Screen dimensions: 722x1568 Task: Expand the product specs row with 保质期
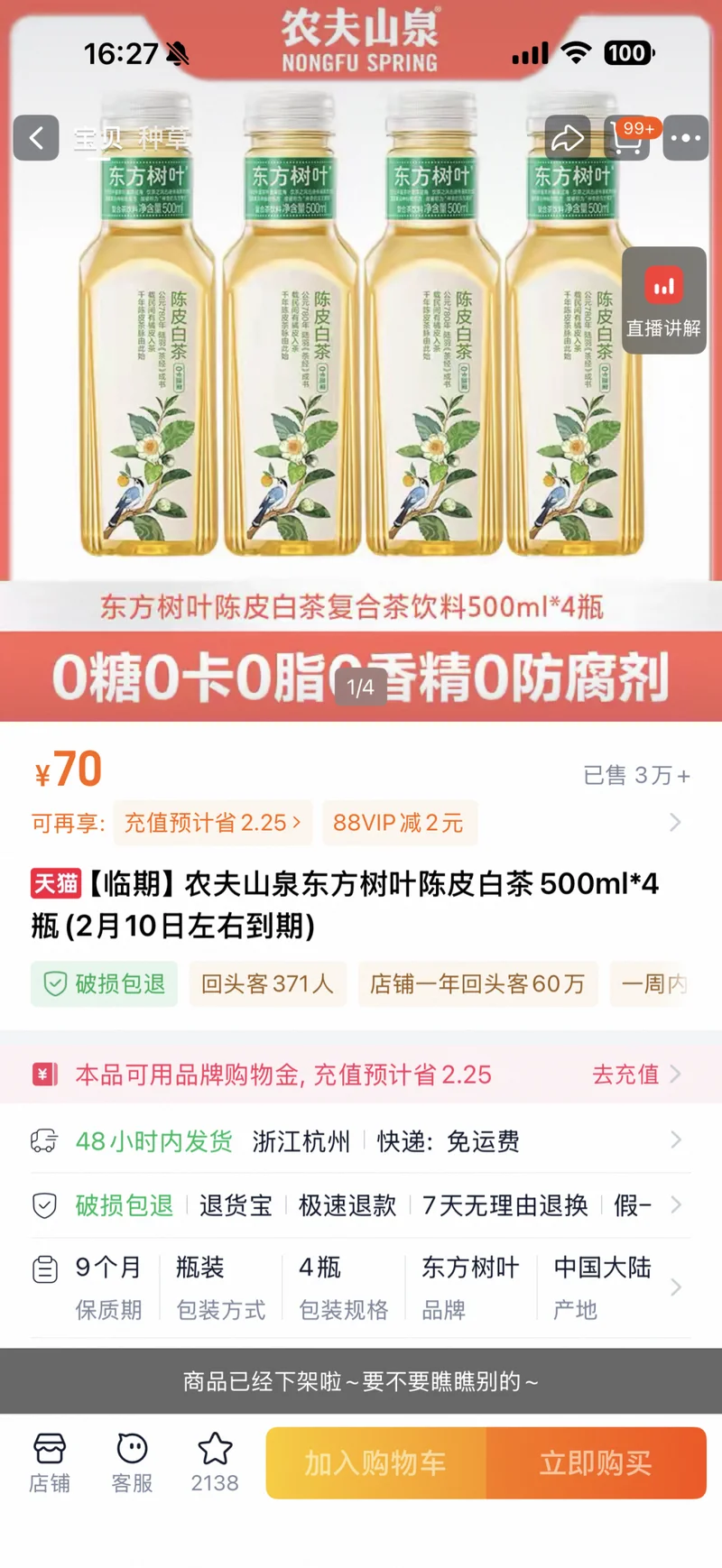tap(361, 1287)
